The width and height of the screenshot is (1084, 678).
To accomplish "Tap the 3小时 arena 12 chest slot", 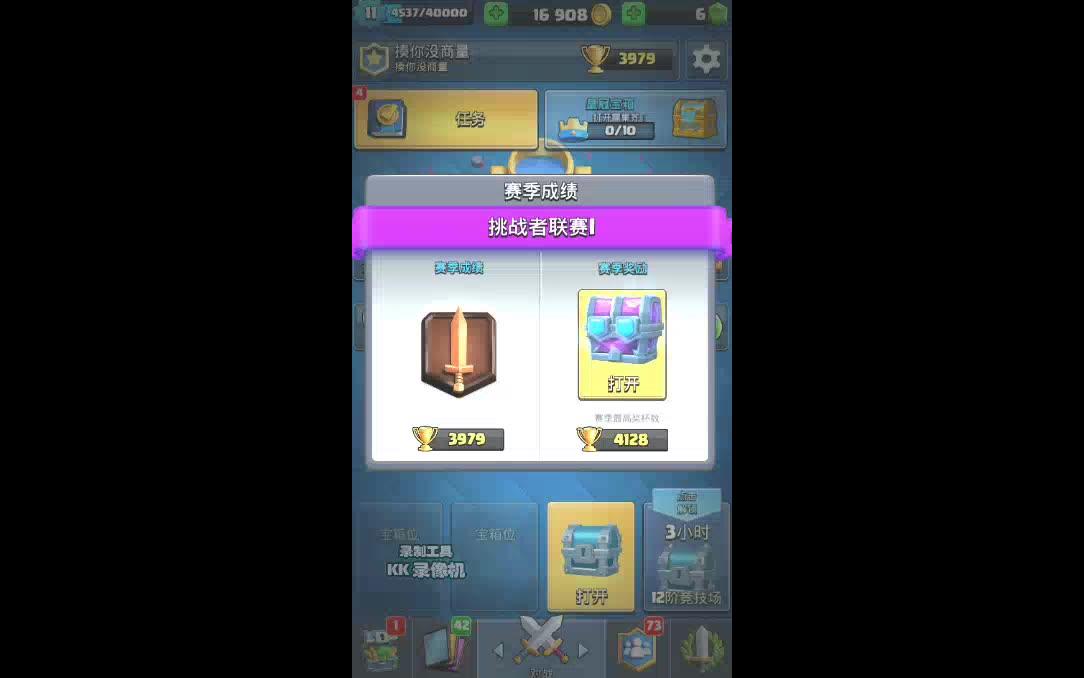I will (x=686, y=556).
